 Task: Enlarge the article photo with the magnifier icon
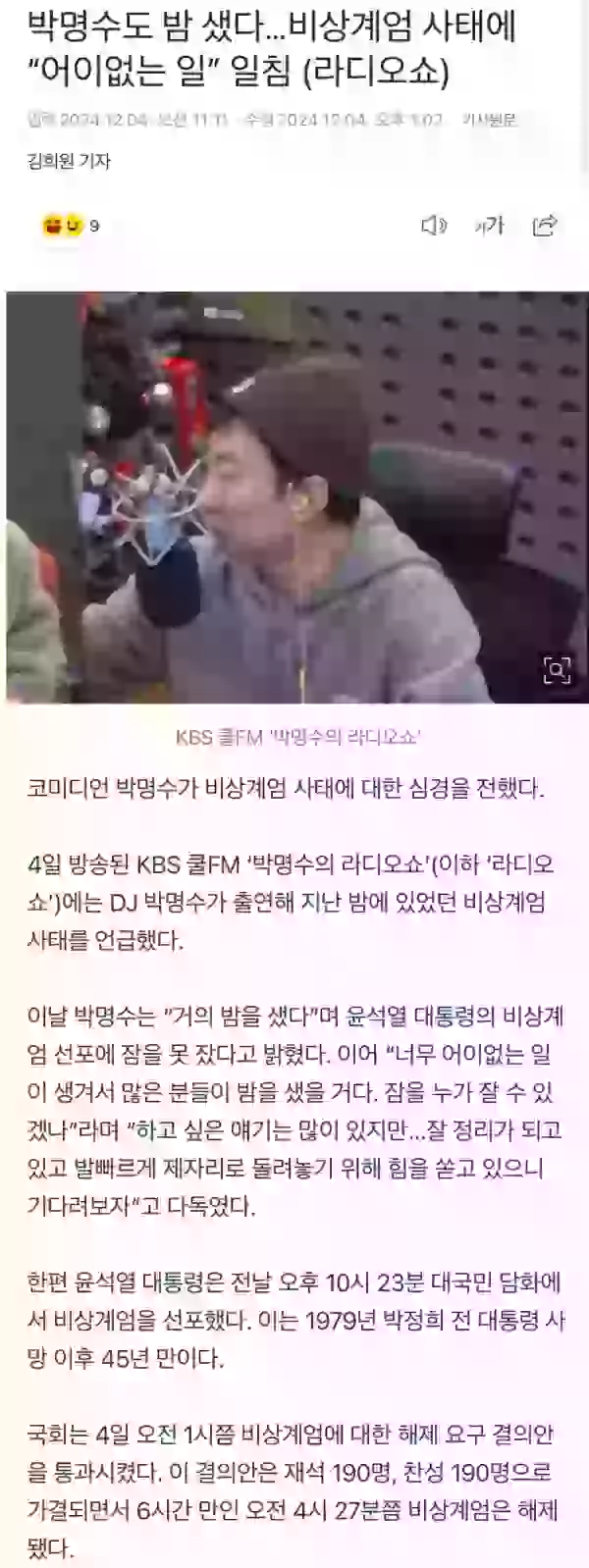[557, 670]
